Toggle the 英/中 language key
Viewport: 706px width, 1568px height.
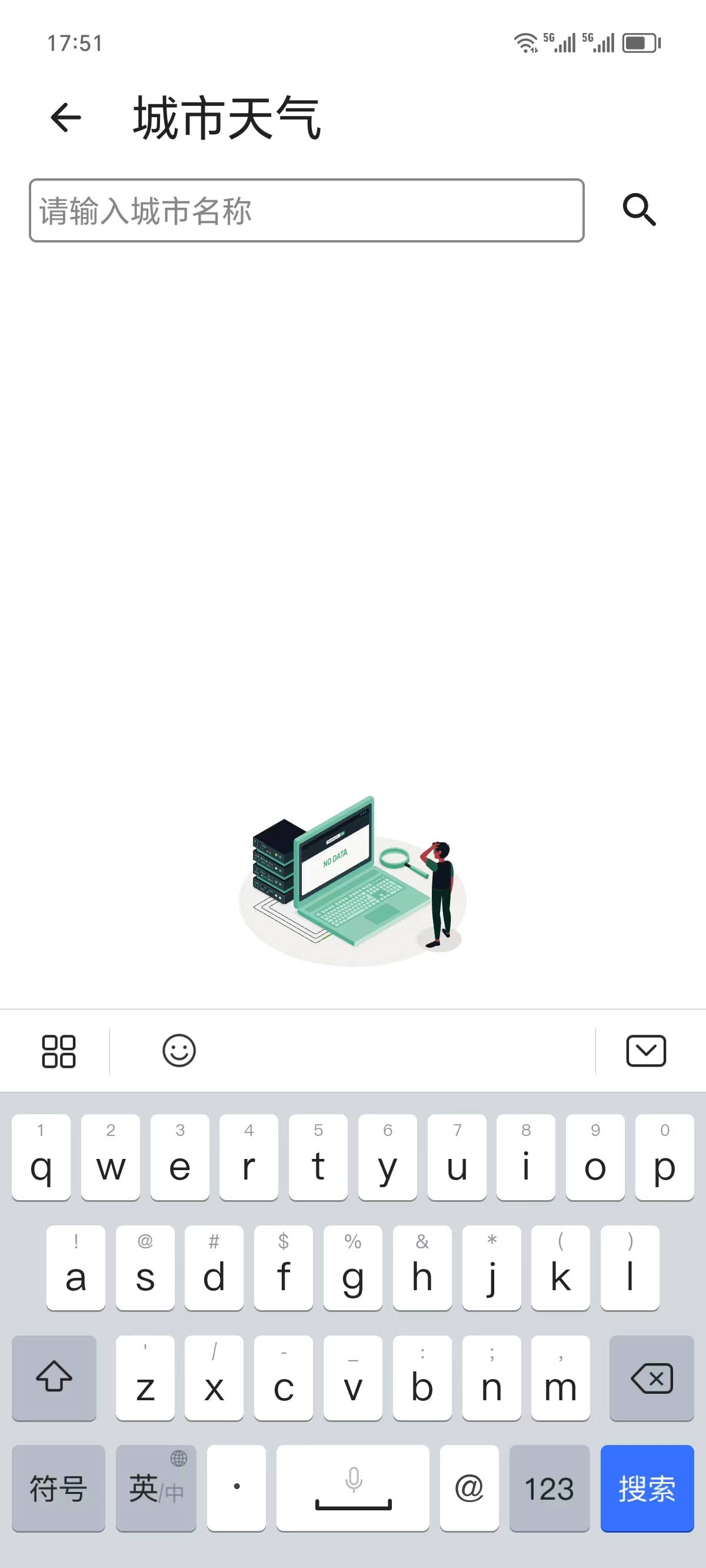[x=156, y=1487]
